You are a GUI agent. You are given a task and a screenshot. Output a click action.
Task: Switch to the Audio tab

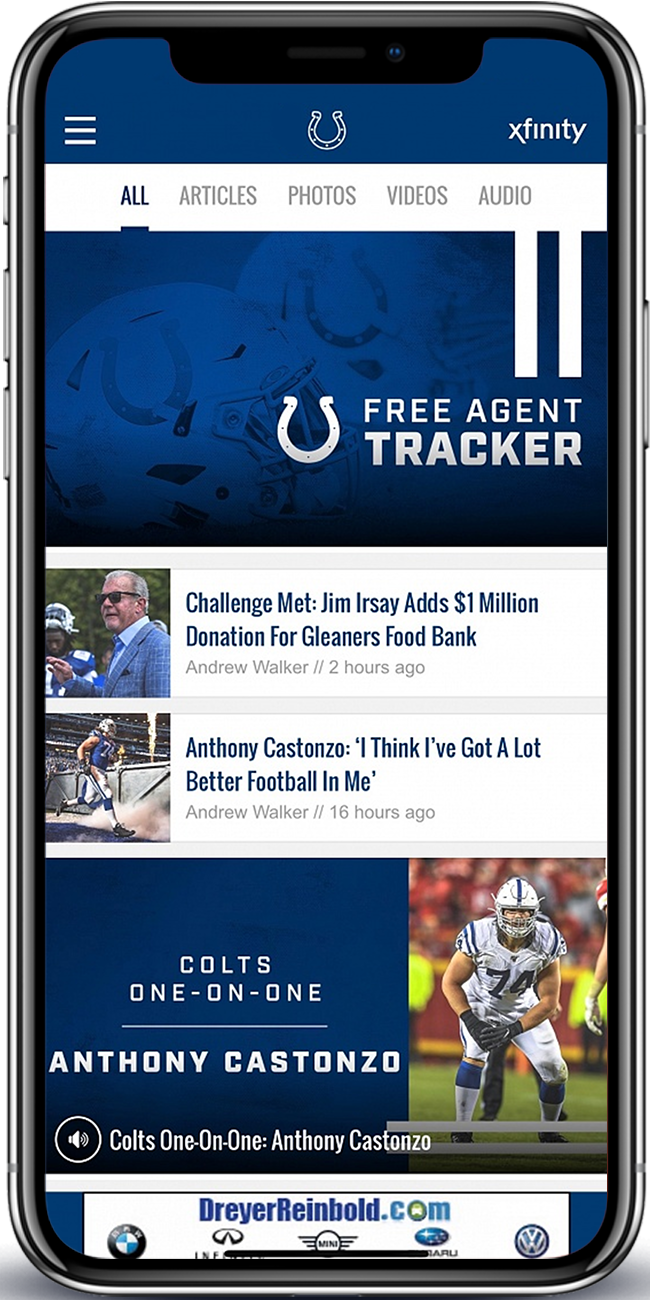504,196
